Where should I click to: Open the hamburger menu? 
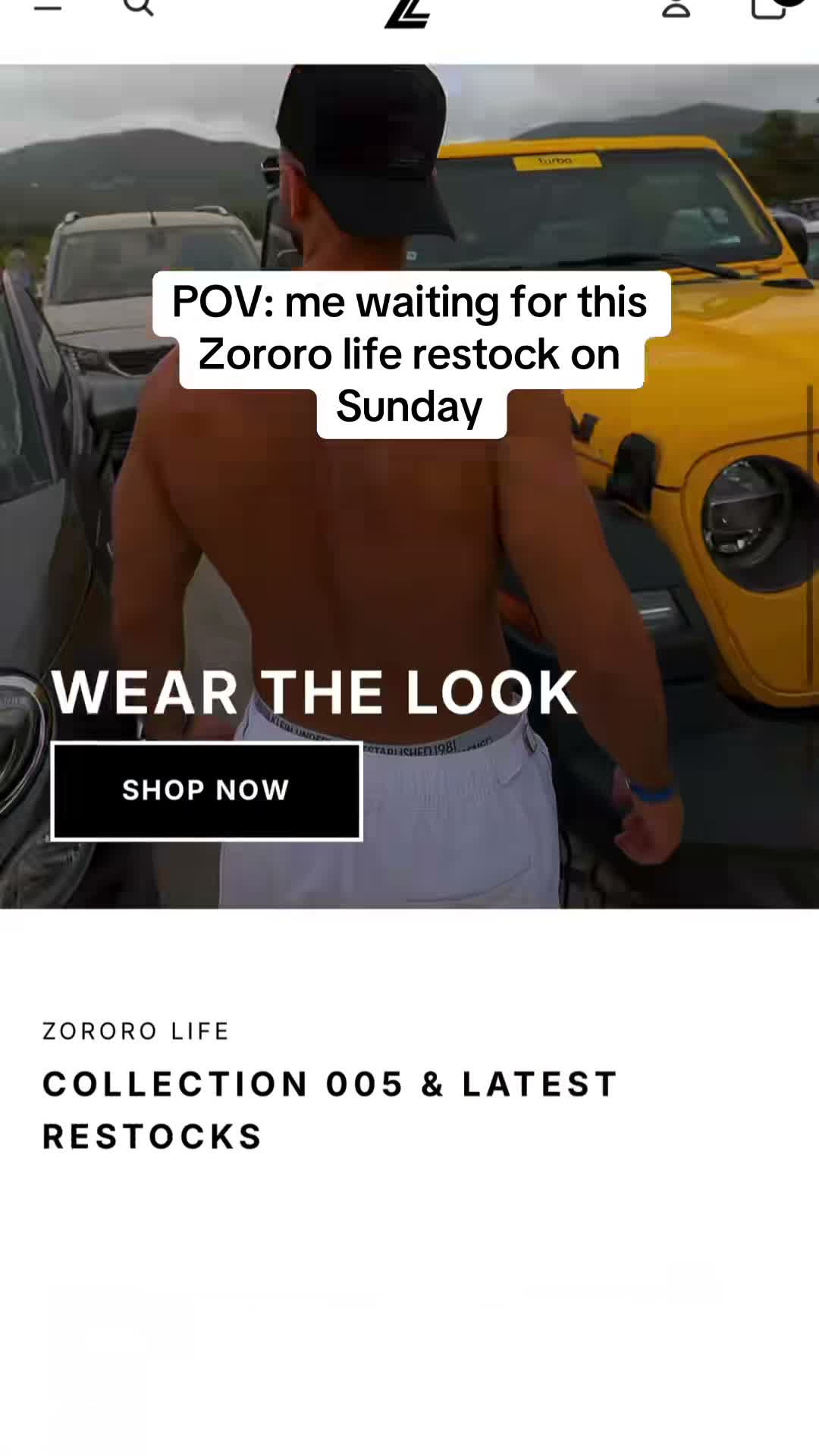click(x=48, y=6)
